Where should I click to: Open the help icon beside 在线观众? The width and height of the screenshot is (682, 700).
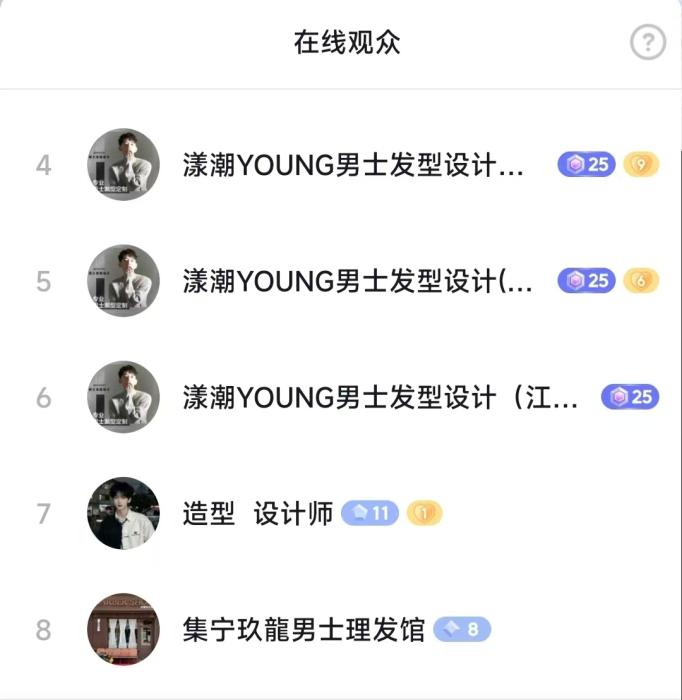tap(648, 43)
